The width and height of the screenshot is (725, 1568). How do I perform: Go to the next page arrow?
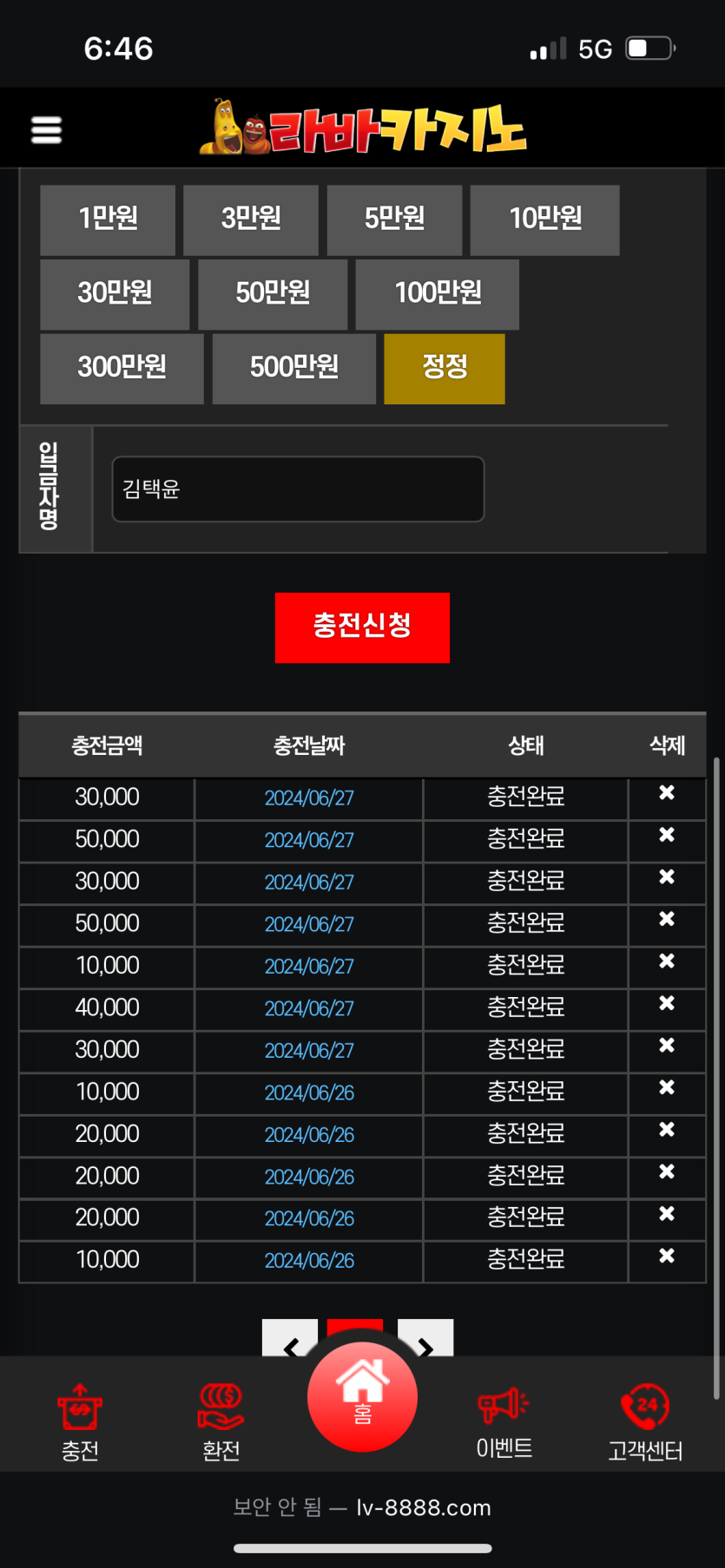point(425,1340)
